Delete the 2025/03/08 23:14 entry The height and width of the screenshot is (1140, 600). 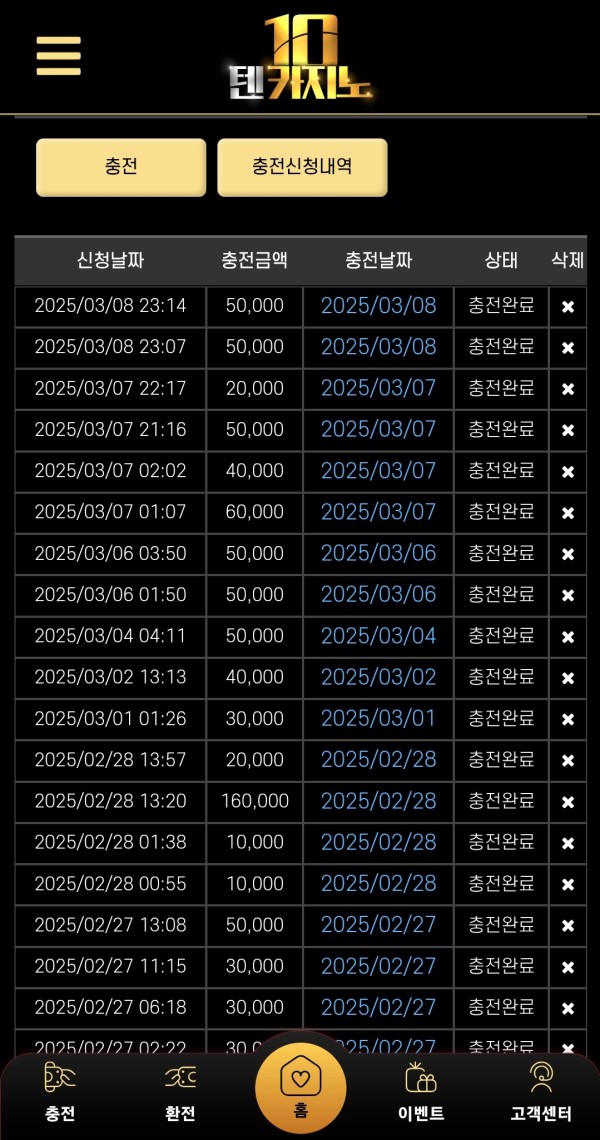tap(568, 307)
